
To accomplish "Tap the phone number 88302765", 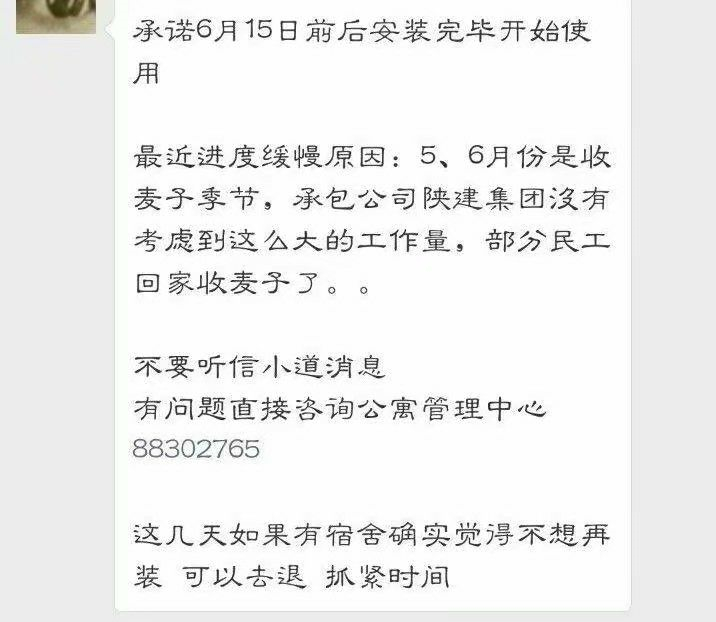I will (196, 449).
